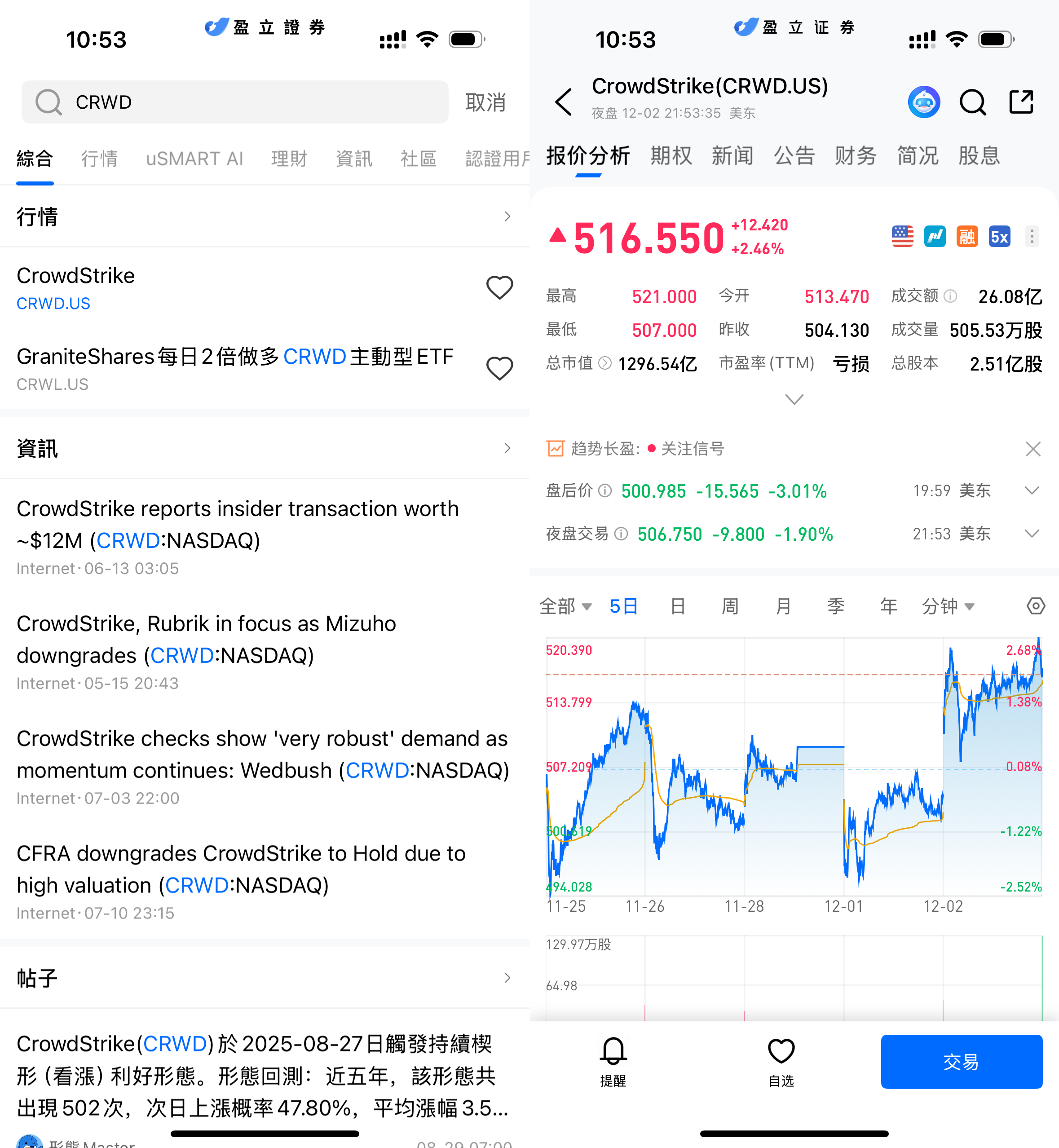Open the CFRA downgrades CrowdStrike article
The height and width of the screenshot is (1148, 1059).
pyautogui.click(x=241, y=869)
